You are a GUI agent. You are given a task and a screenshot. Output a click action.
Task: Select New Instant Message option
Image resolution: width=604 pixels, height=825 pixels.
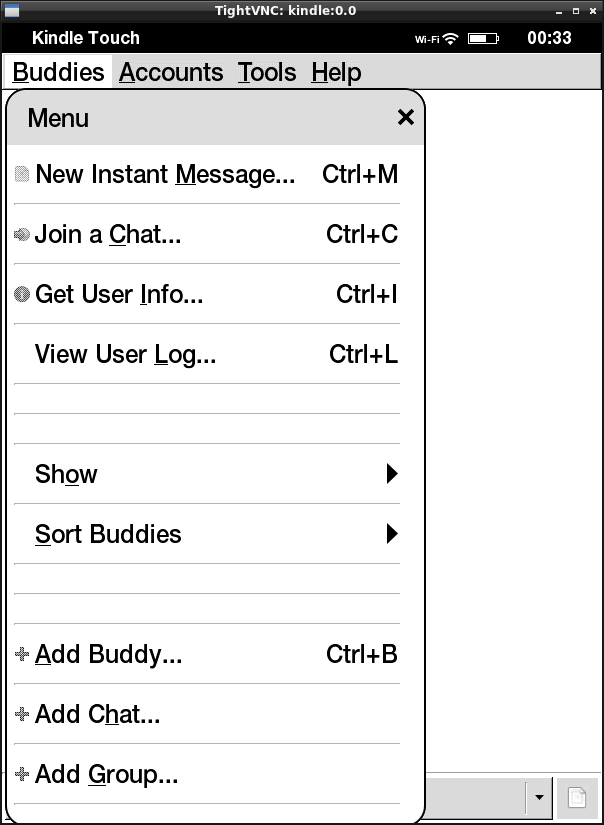[165, 175]
